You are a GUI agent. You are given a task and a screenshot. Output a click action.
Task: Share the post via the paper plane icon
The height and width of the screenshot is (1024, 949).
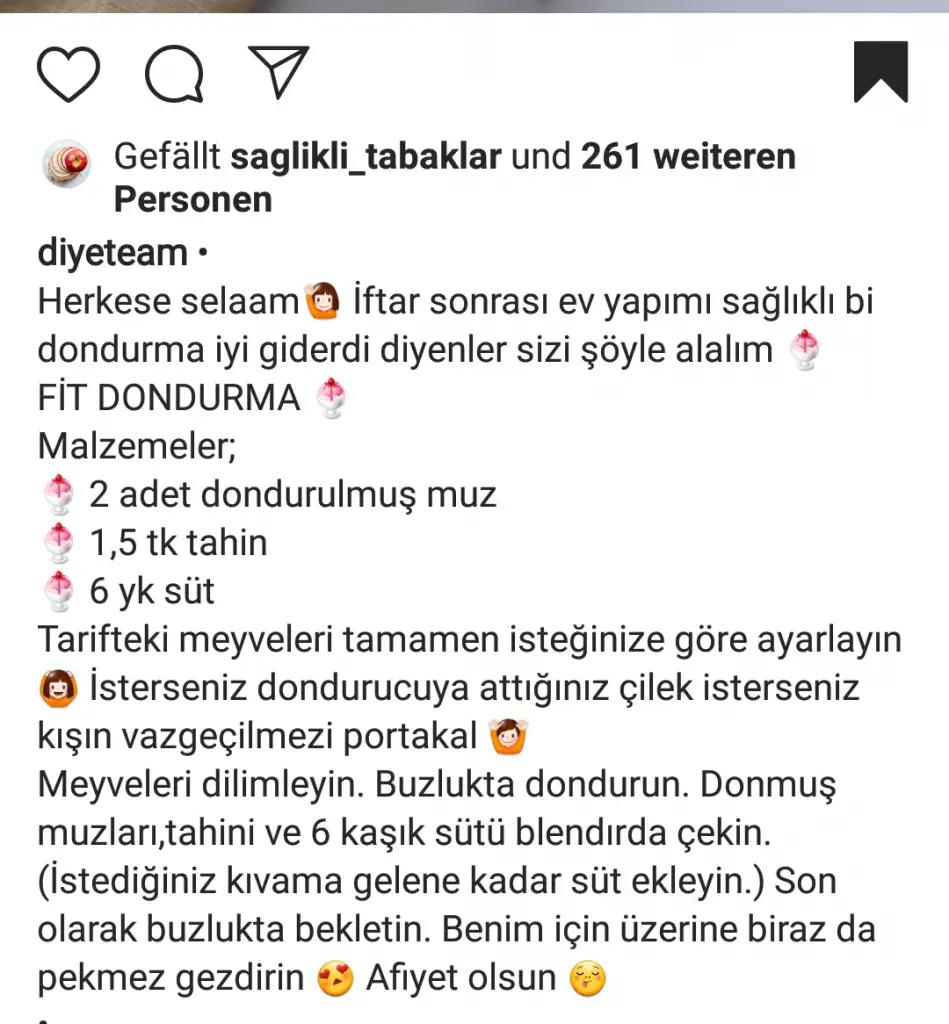(277, 70)
